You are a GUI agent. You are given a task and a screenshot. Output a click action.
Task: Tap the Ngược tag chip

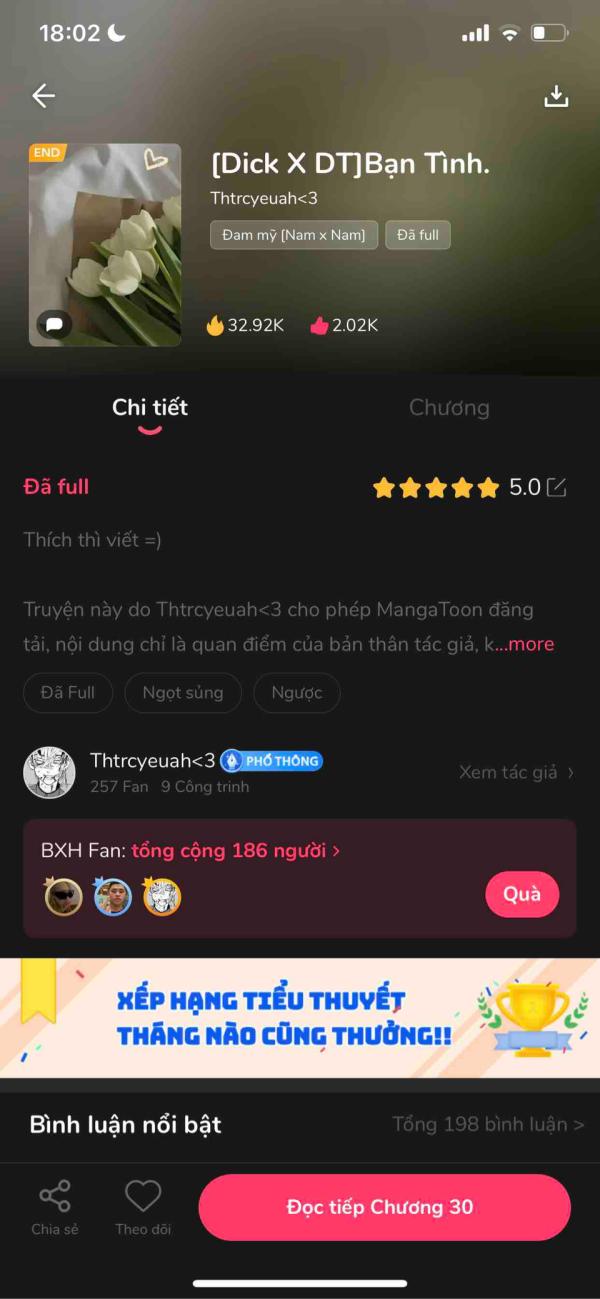[297, 692]
